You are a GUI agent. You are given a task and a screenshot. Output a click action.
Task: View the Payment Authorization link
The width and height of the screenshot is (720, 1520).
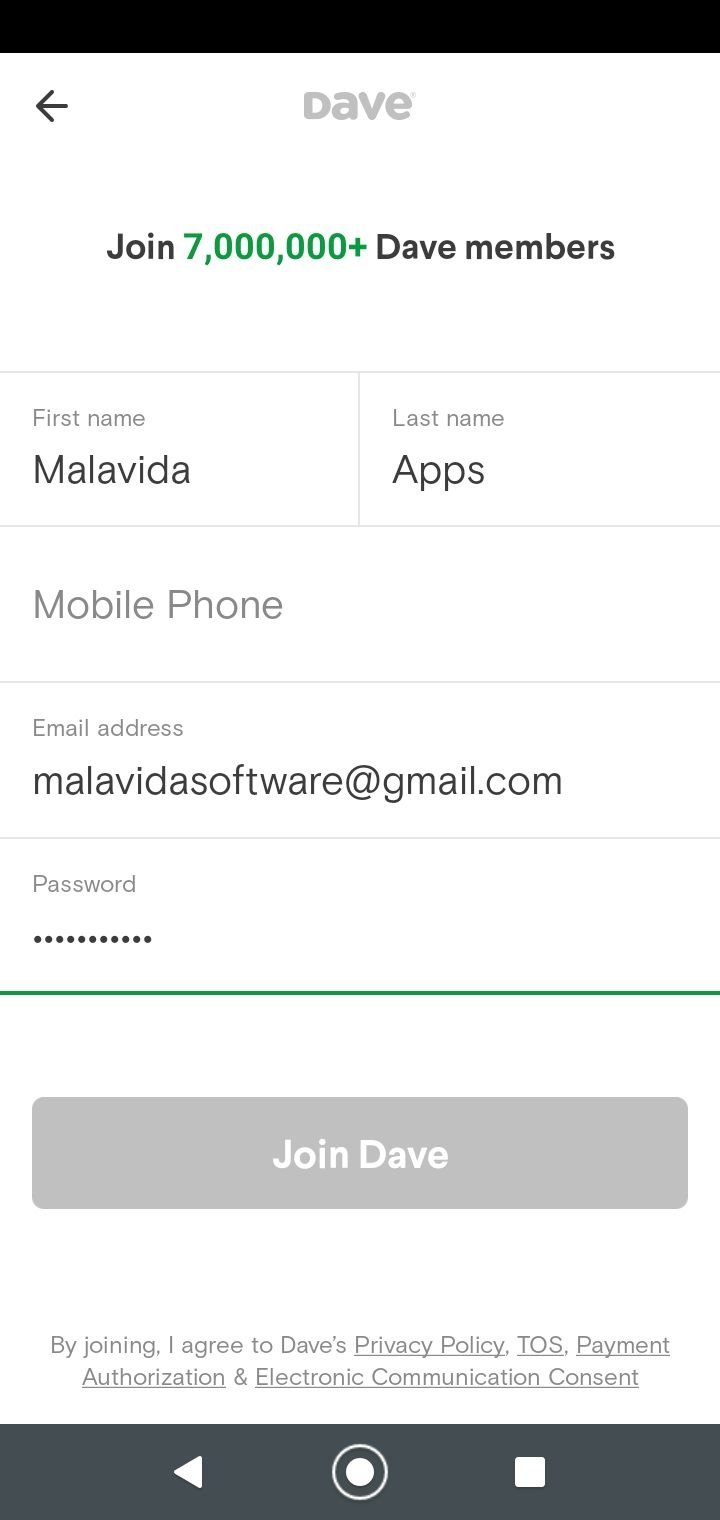pos(623,1345)
